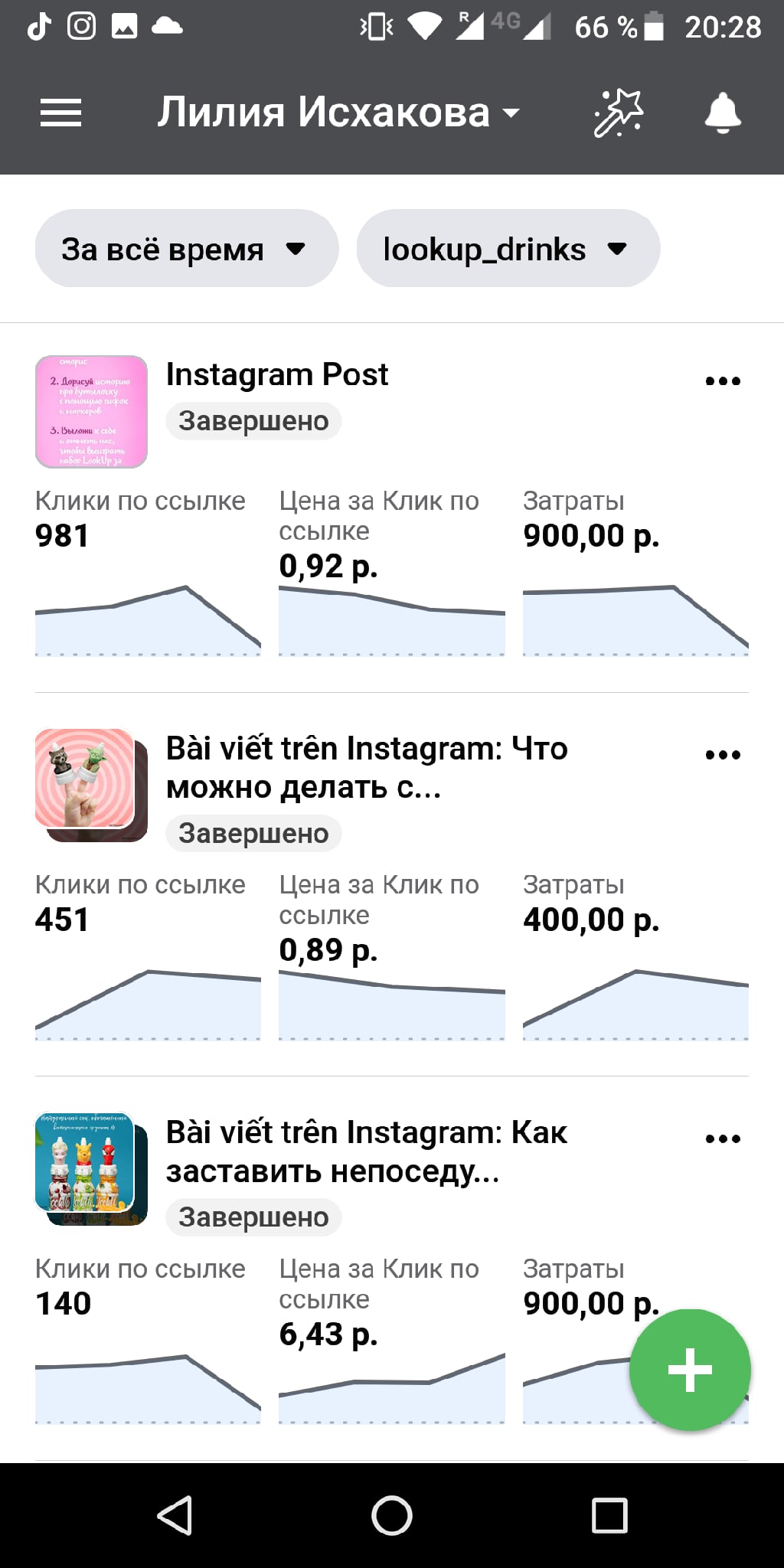Change the За всё время date filter

(x=186, y=249)
